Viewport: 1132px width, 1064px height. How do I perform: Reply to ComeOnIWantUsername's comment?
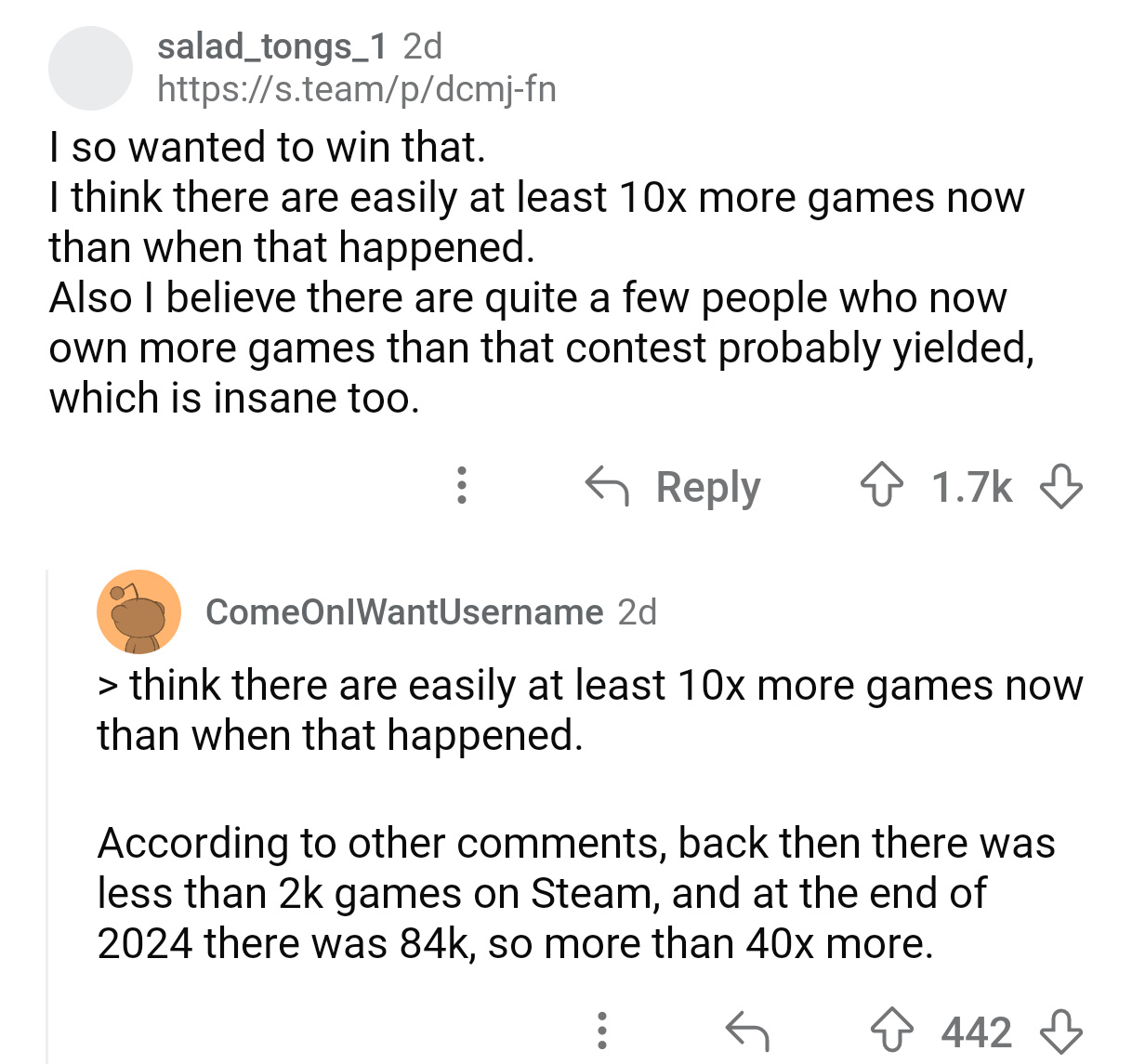(746, 1031)
